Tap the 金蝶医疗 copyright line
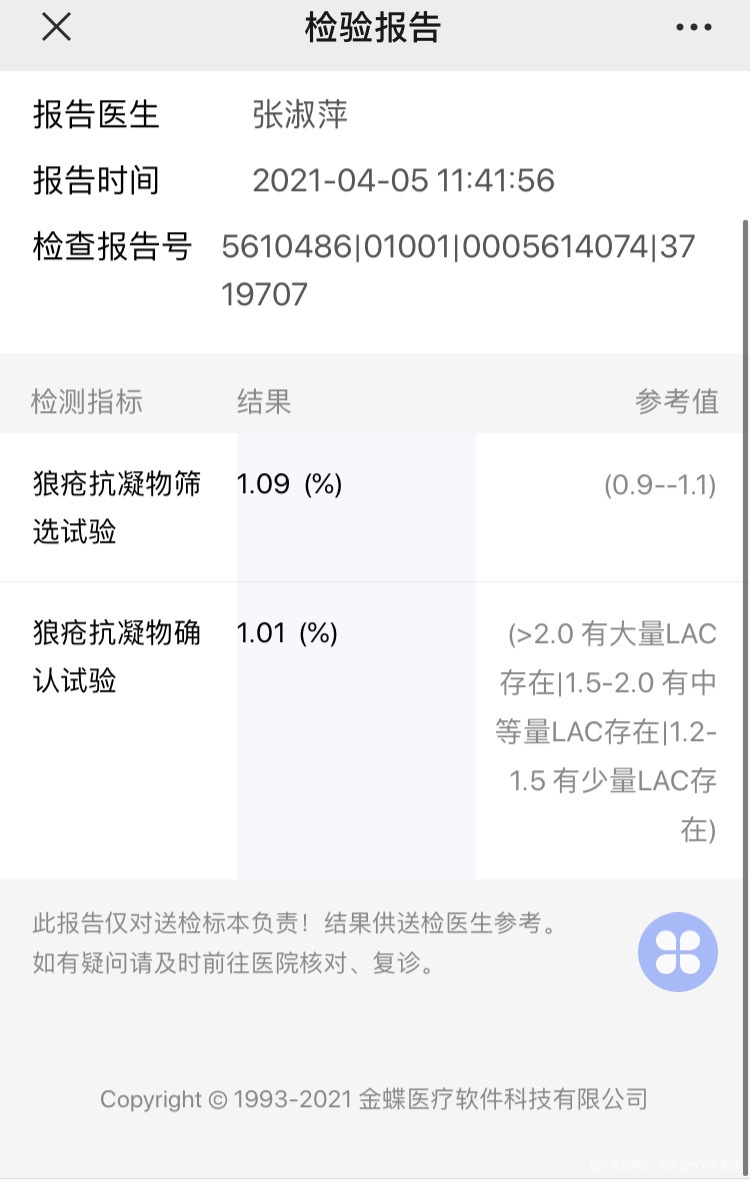750x1181 pixels. (x=374, y=1098)
